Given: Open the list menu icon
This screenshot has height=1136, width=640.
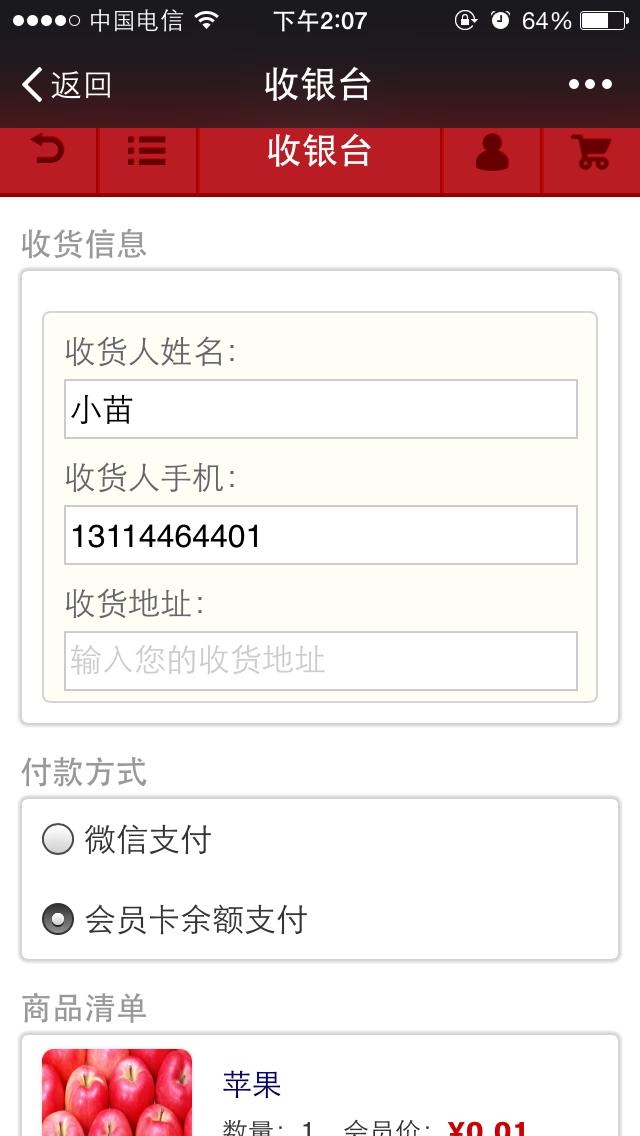Looking at the screenshot, I should coord(147,152).
